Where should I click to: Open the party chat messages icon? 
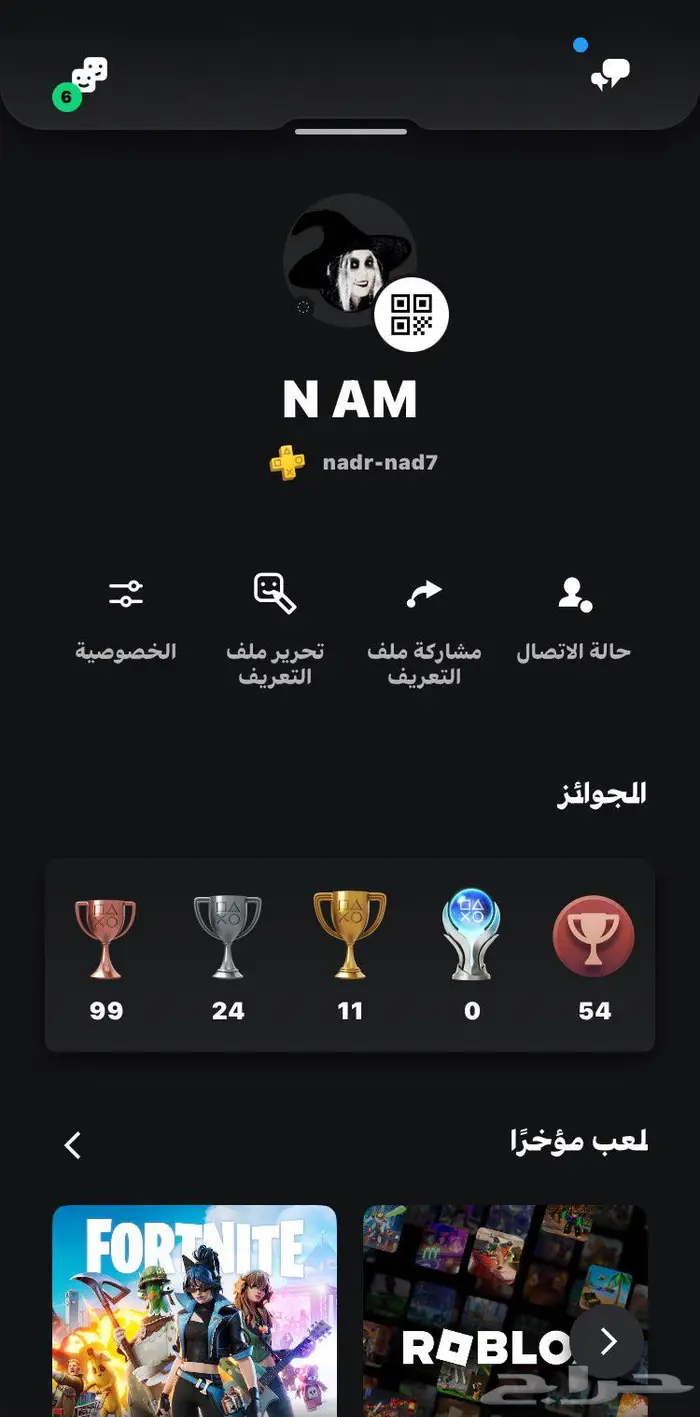point(610,74)
